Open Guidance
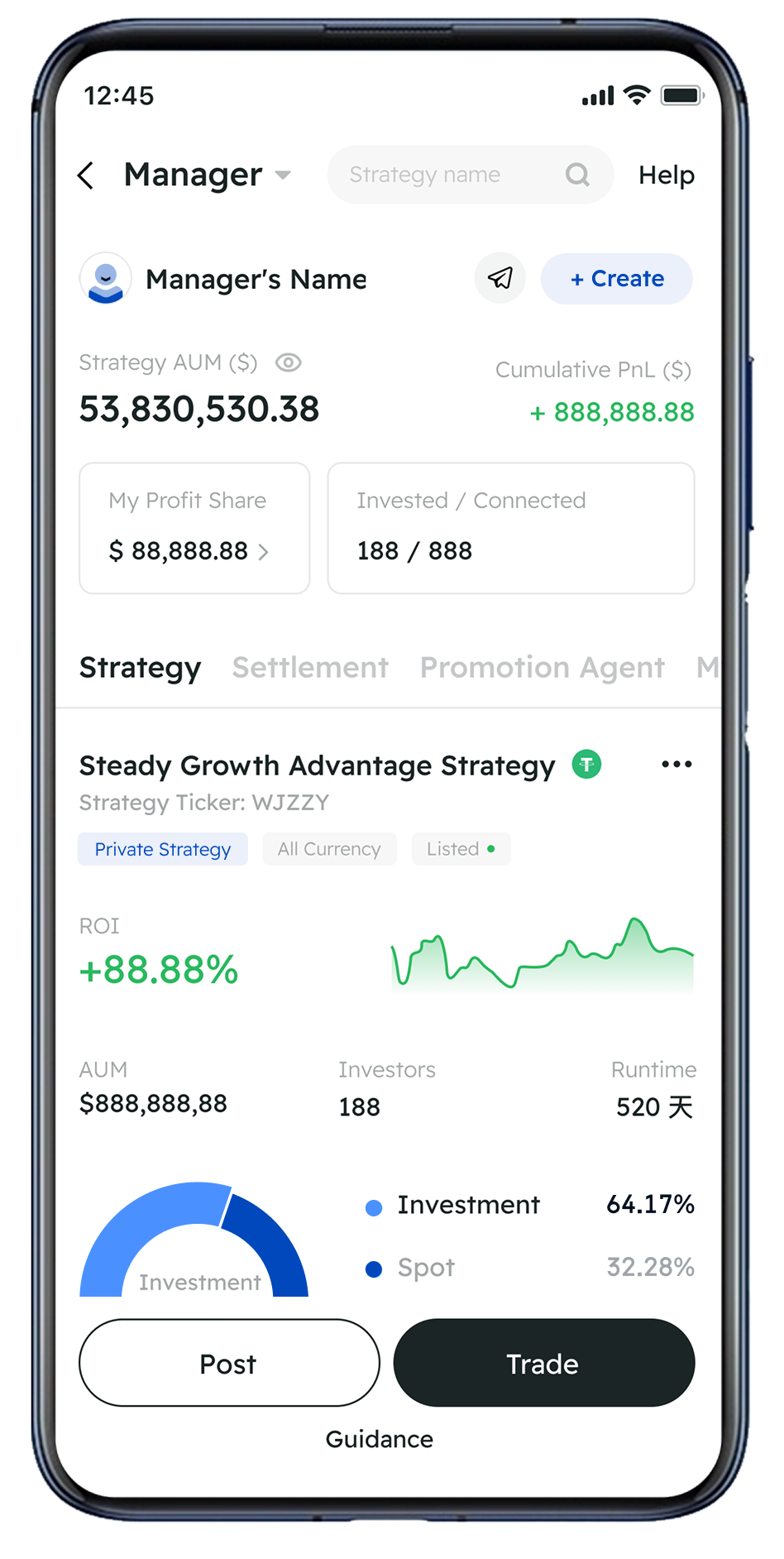The width and height of the screenshot is (784, 1559). 379,1439
